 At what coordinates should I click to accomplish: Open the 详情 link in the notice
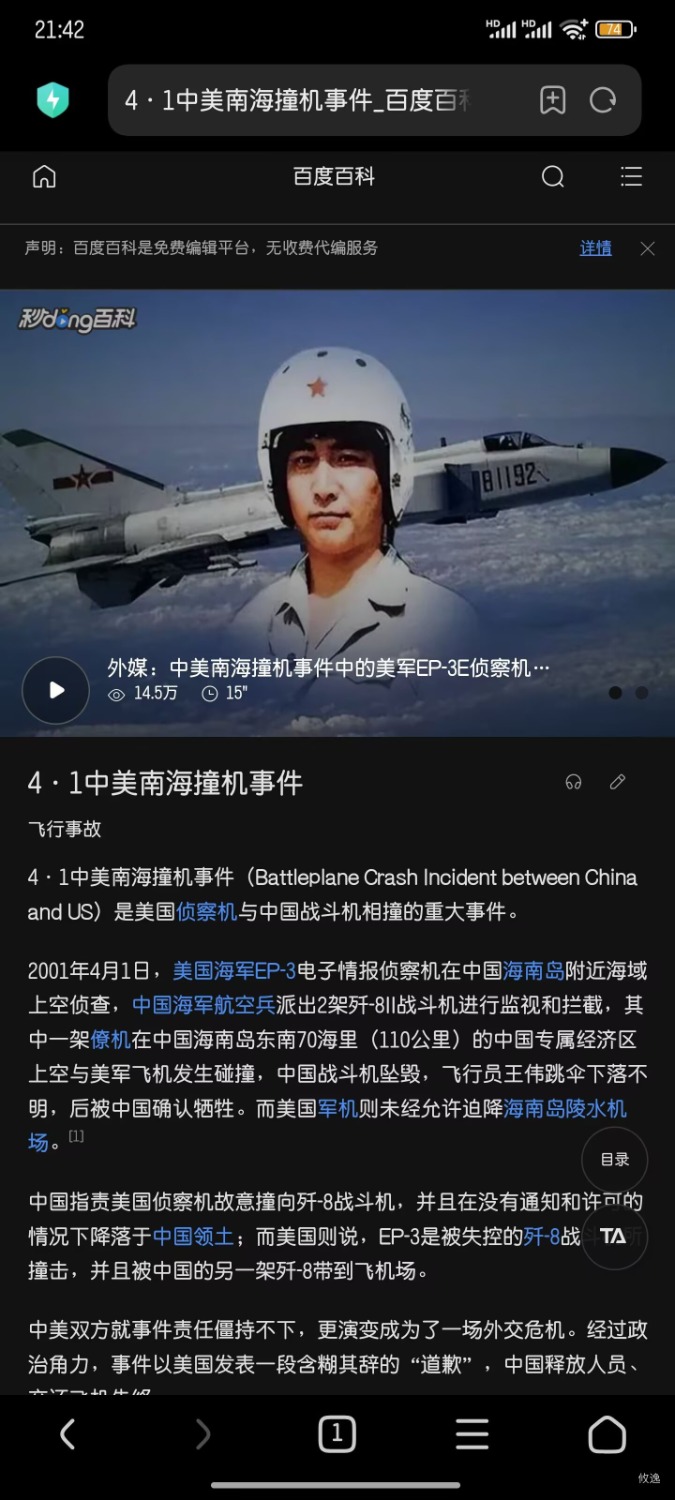595,248
